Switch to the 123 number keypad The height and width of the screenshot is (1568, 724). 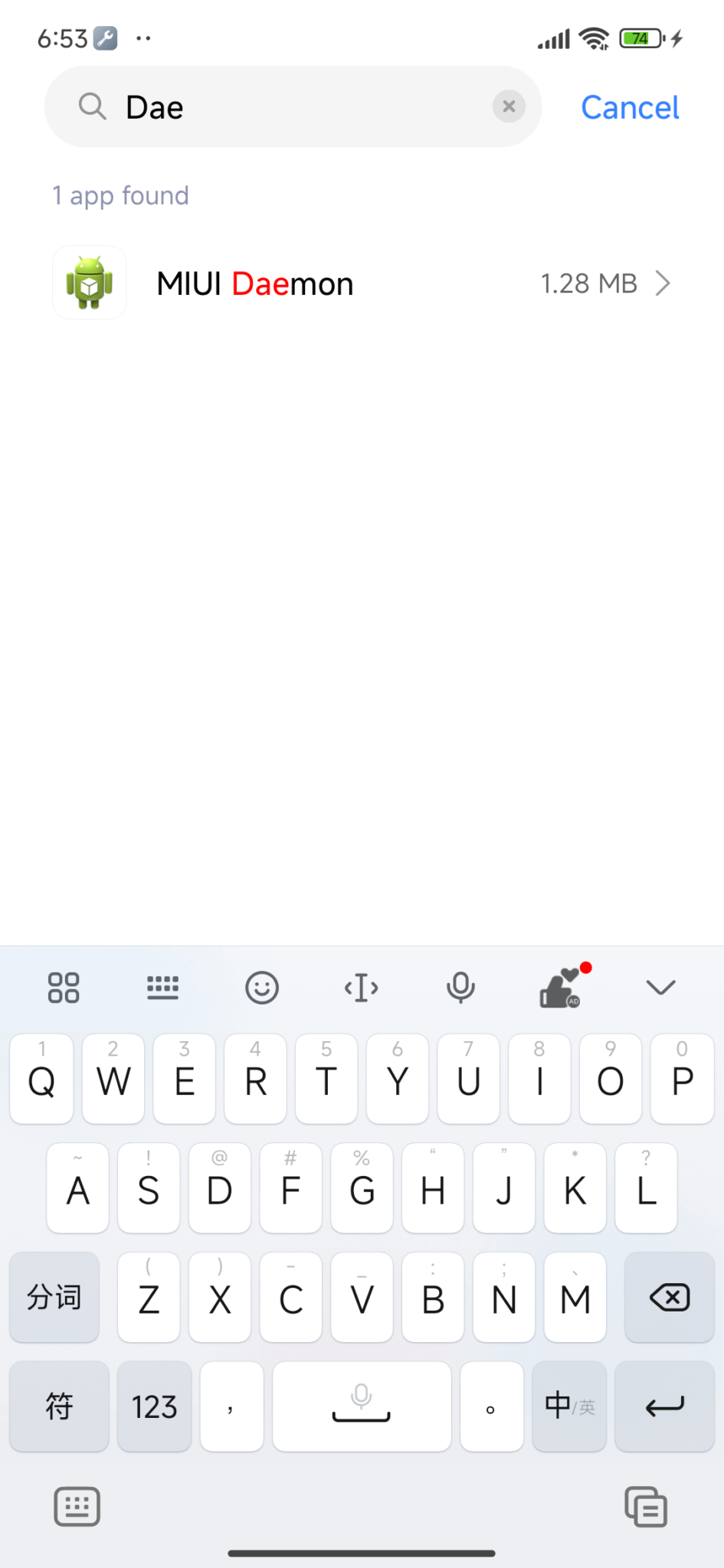point(154,1406)
